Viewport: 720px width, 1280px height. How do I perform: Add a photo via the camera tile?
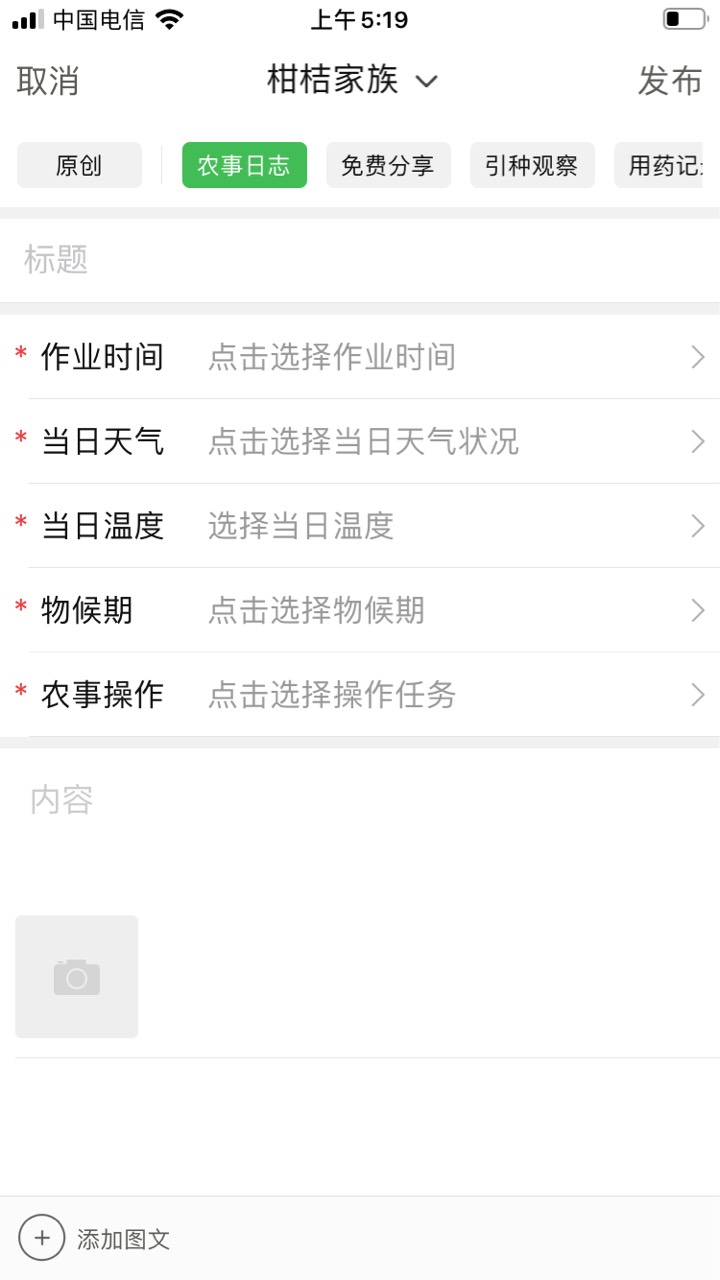point(76,976)
